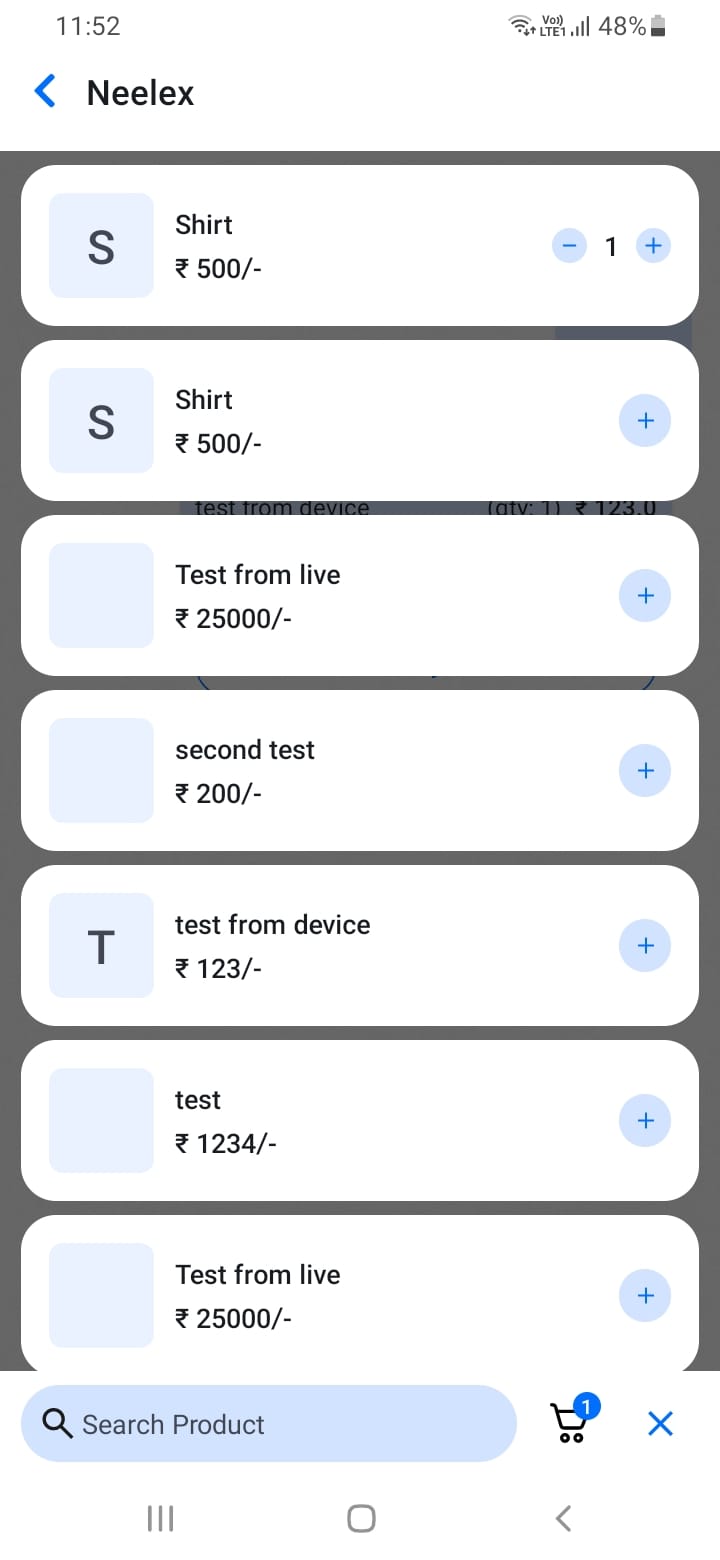Focus the Search Product field
This screenshot has height=1560, width=720.
[268, 1424]
